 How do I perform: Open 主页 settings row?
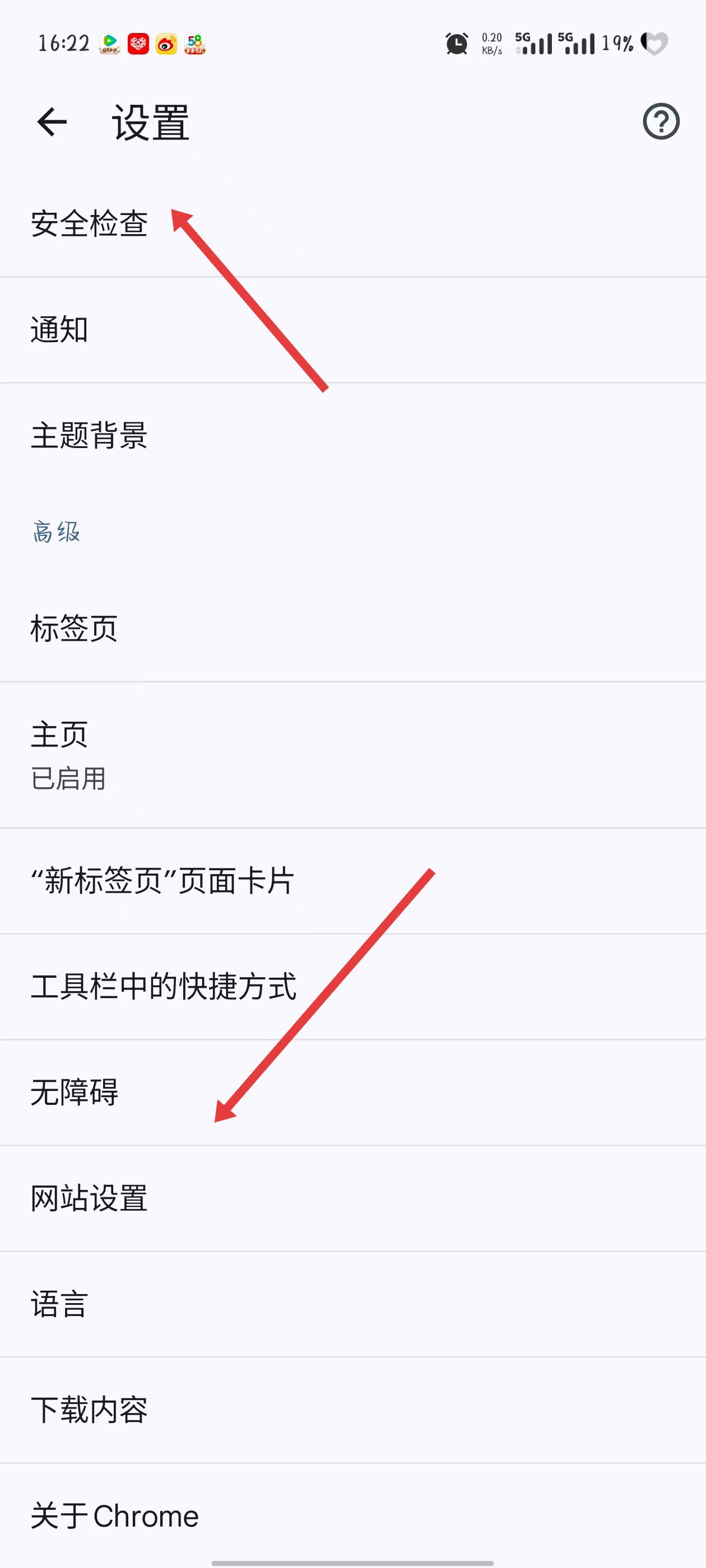68,755
